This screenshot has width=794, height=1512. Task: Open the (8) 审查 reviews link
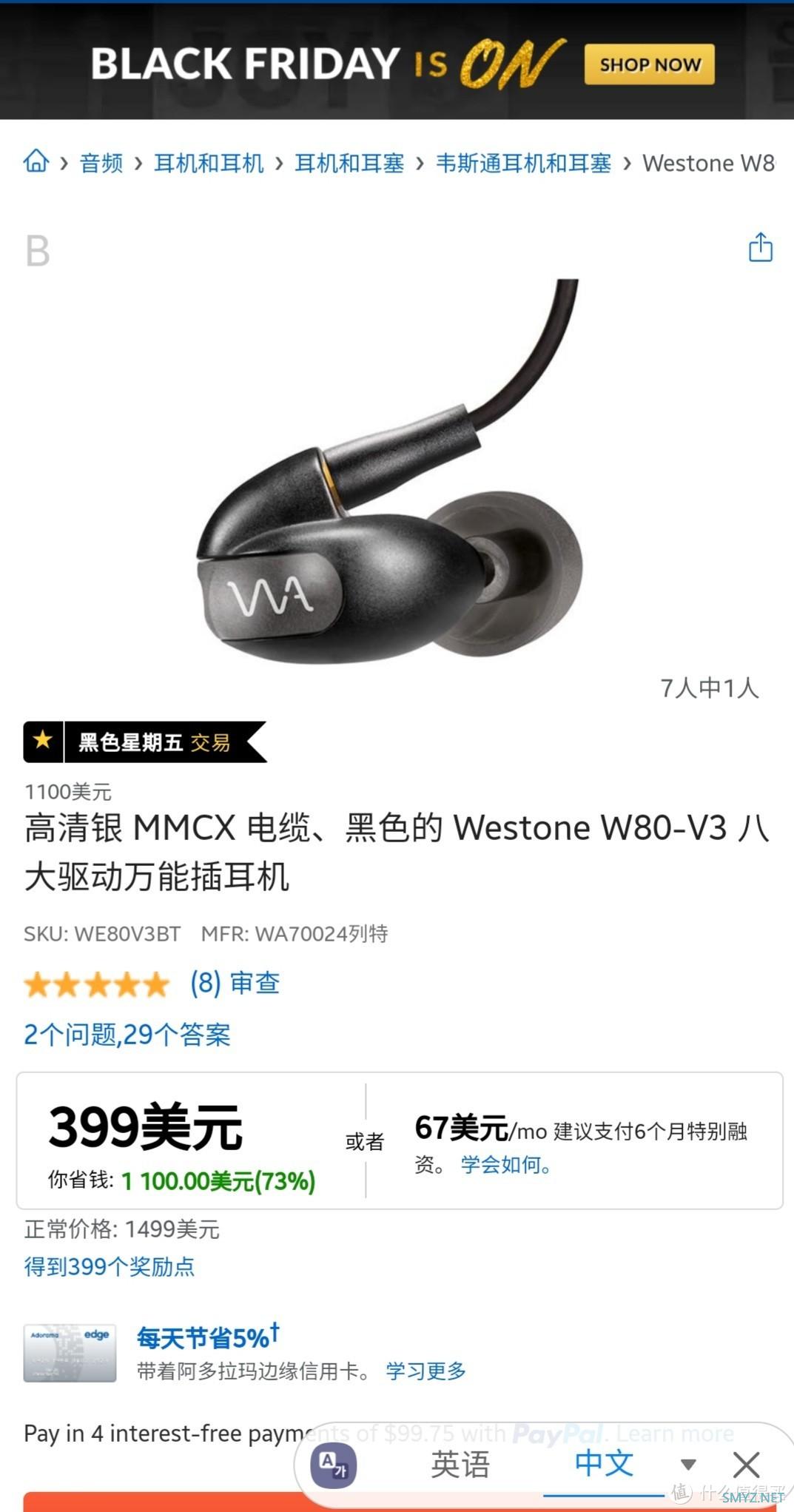coord(235,983)
